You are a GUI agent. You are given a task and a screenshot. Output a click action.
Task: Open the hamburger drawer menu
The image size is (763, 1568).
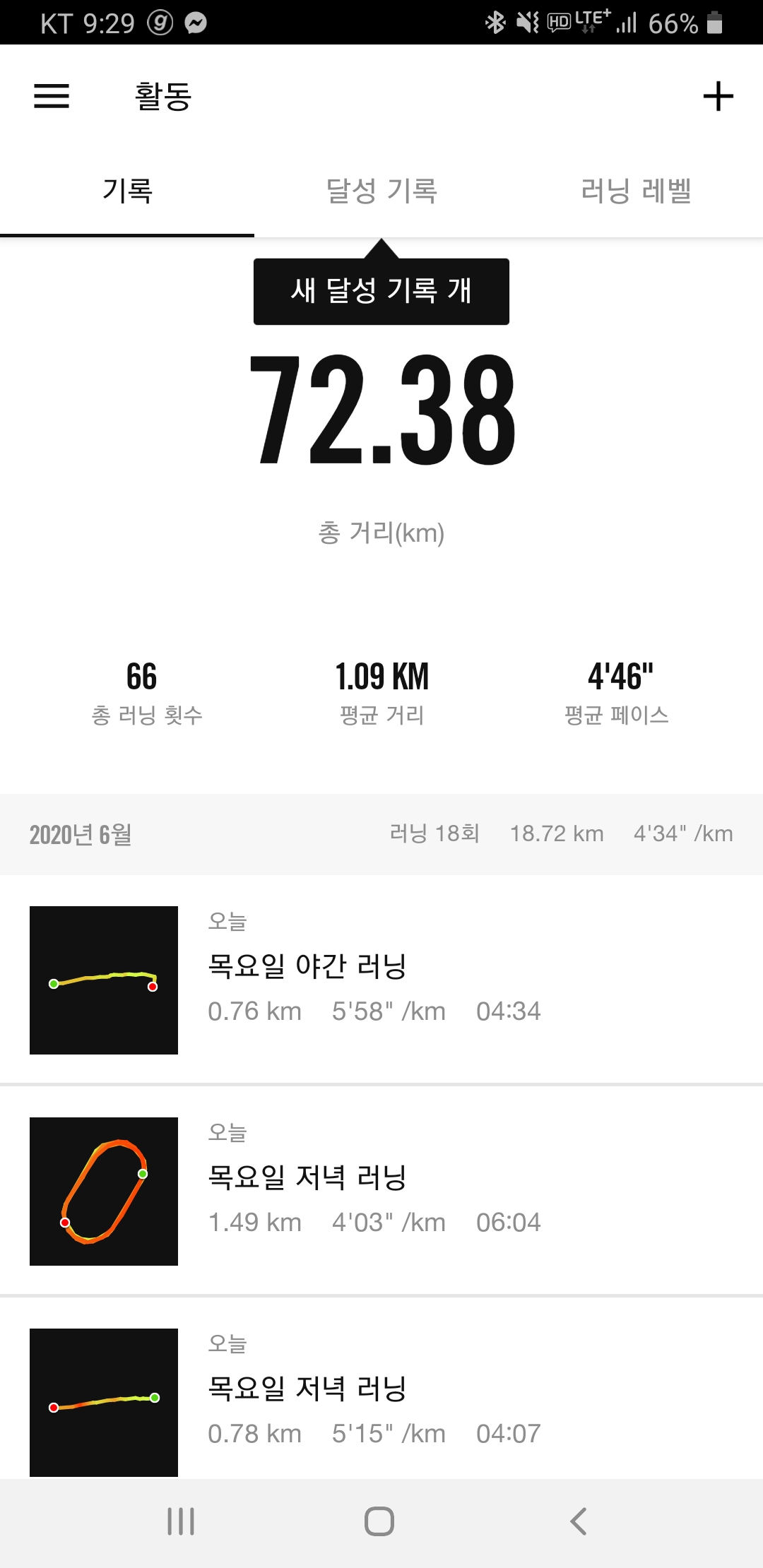52,96
